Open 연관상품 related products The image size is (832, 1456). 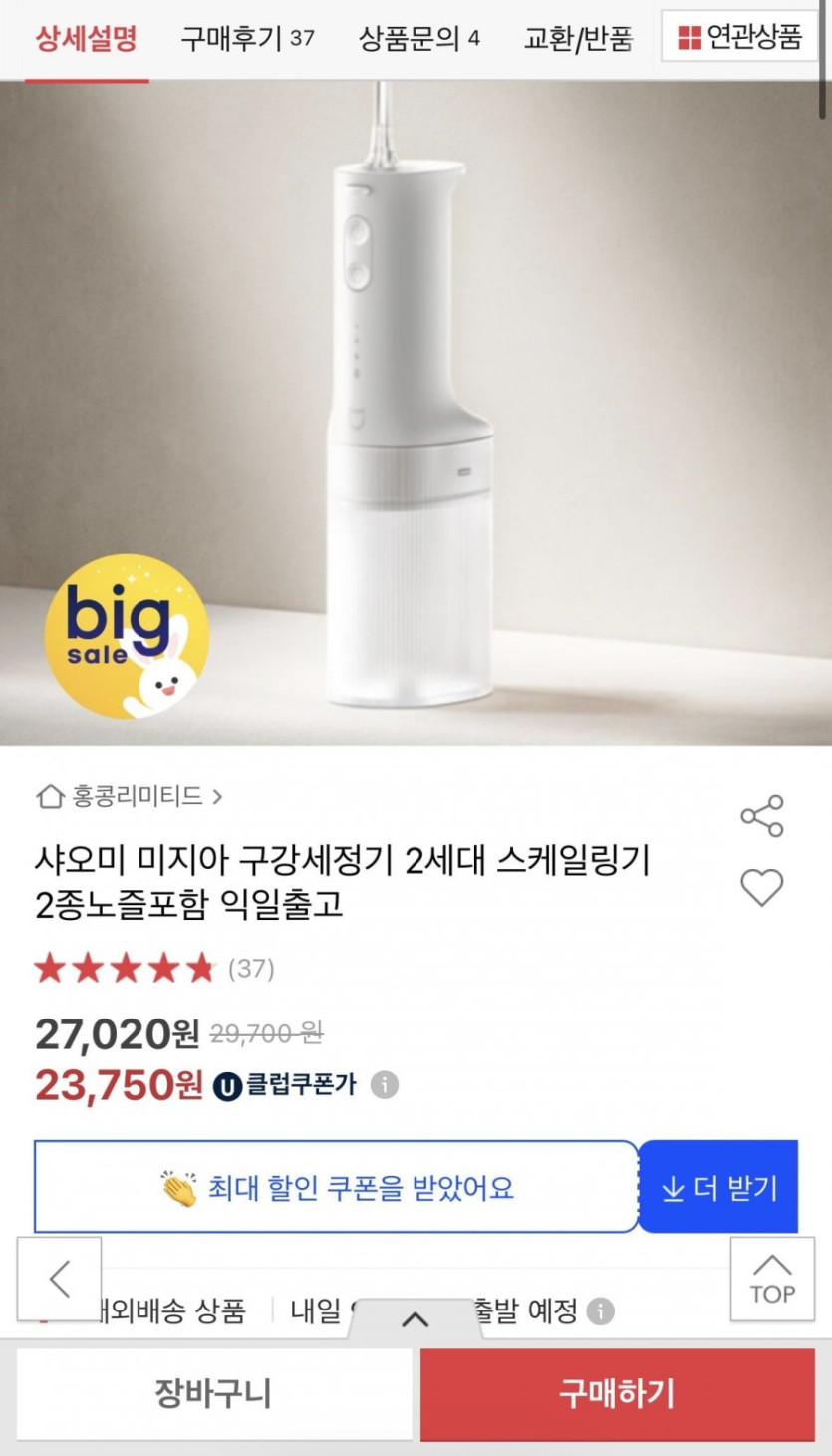pos(739,37)
